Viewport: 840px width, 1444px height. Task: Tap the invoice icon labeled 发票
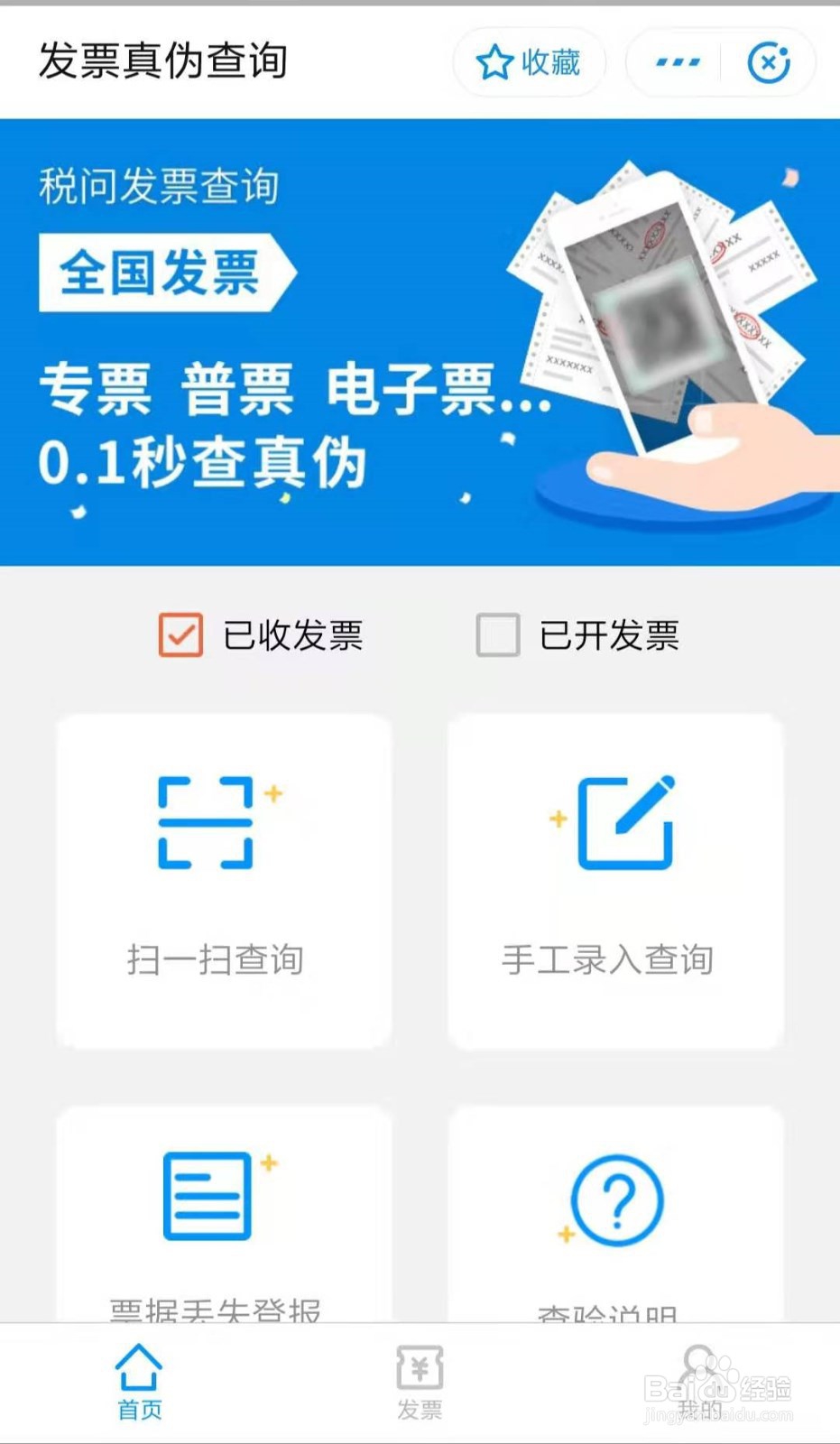[x=418, y=1365]
